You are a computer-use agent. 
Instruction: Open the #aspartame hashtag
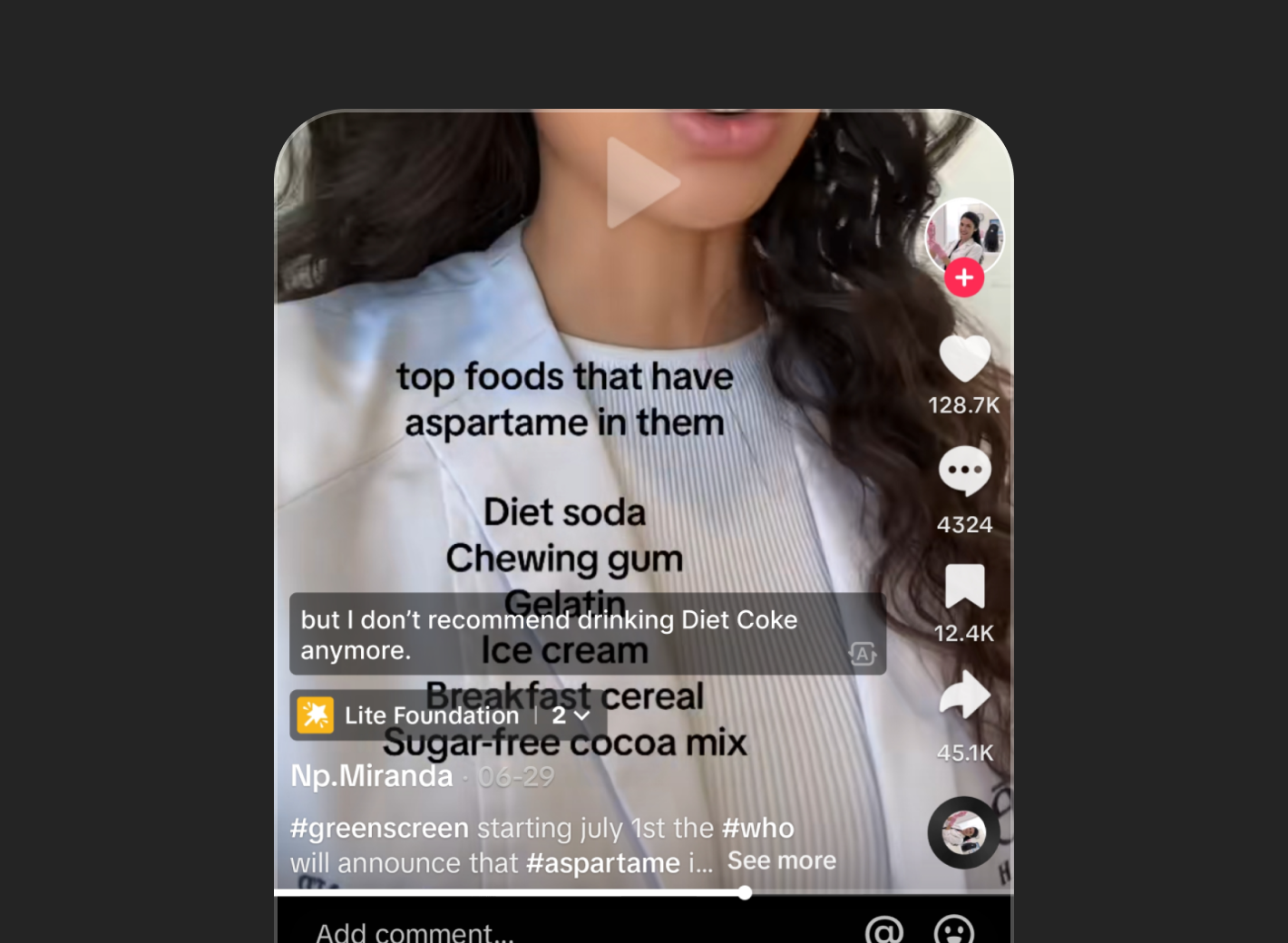pos(602,862)
